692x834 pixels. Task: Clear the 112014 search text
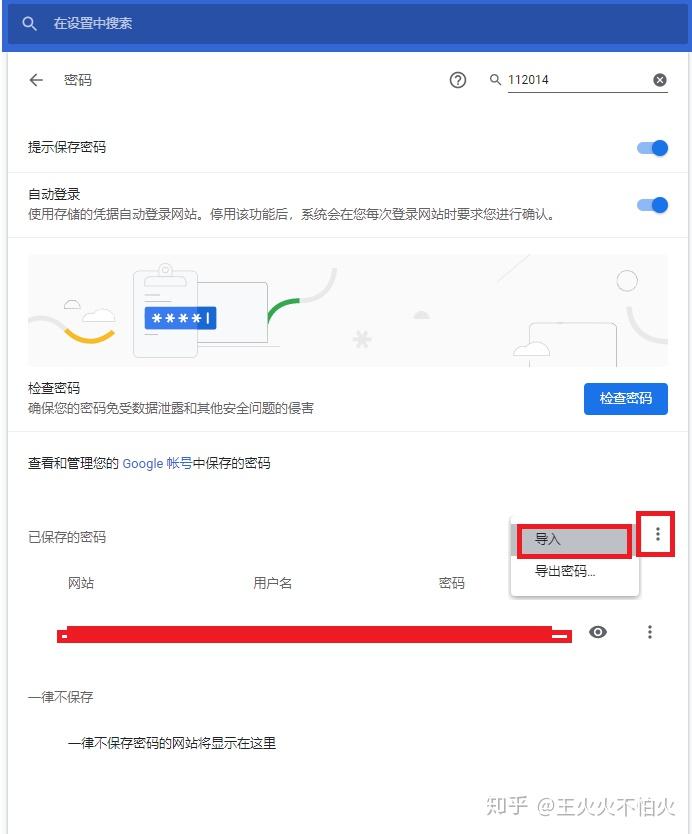660,80
